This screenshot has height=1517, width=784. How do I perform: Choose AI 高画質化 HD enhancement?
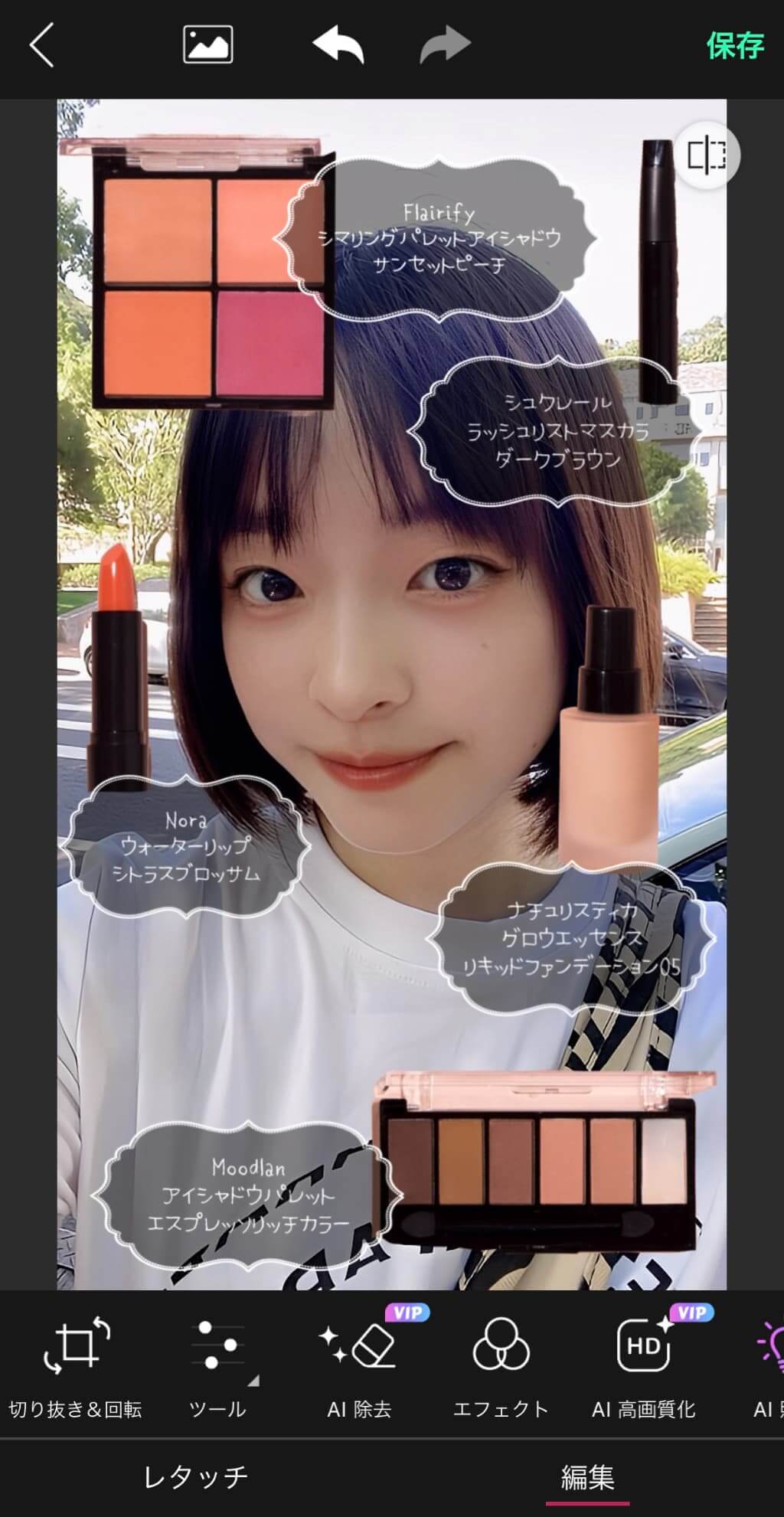(643, 1365)
